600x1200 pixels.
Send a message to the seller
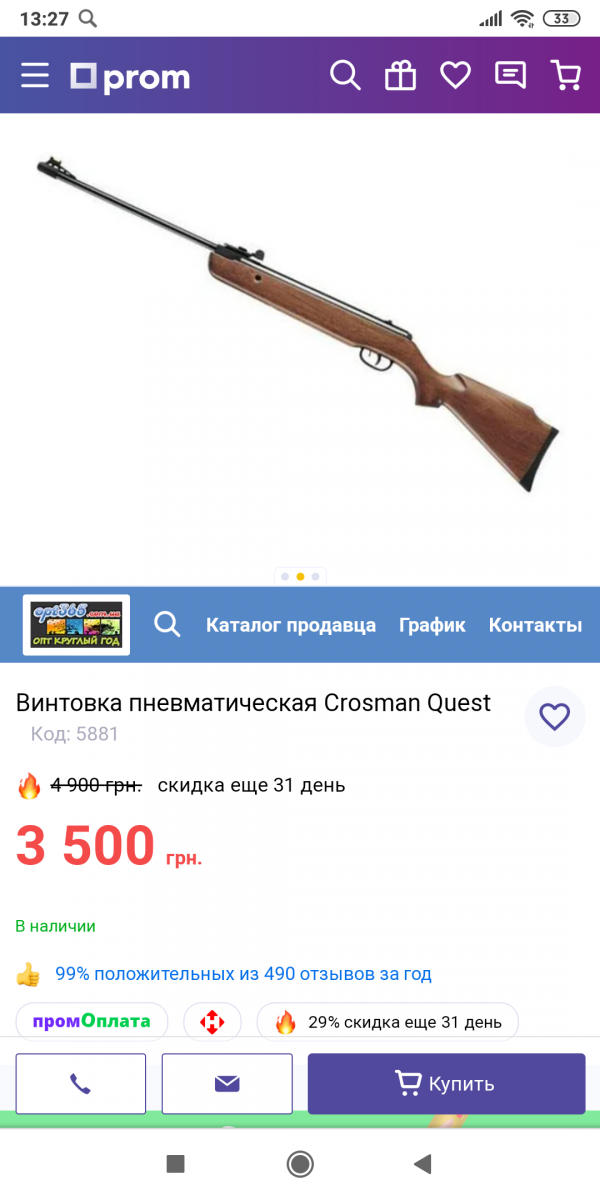[x=227, y=1083]
